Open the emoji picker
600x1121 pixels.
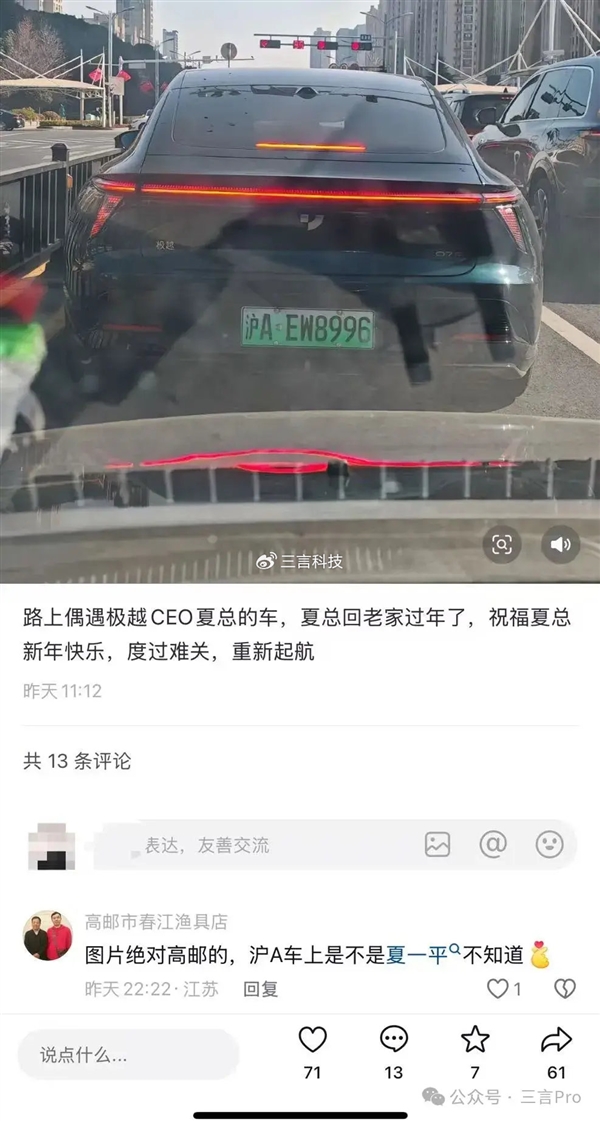click(549, 844)
